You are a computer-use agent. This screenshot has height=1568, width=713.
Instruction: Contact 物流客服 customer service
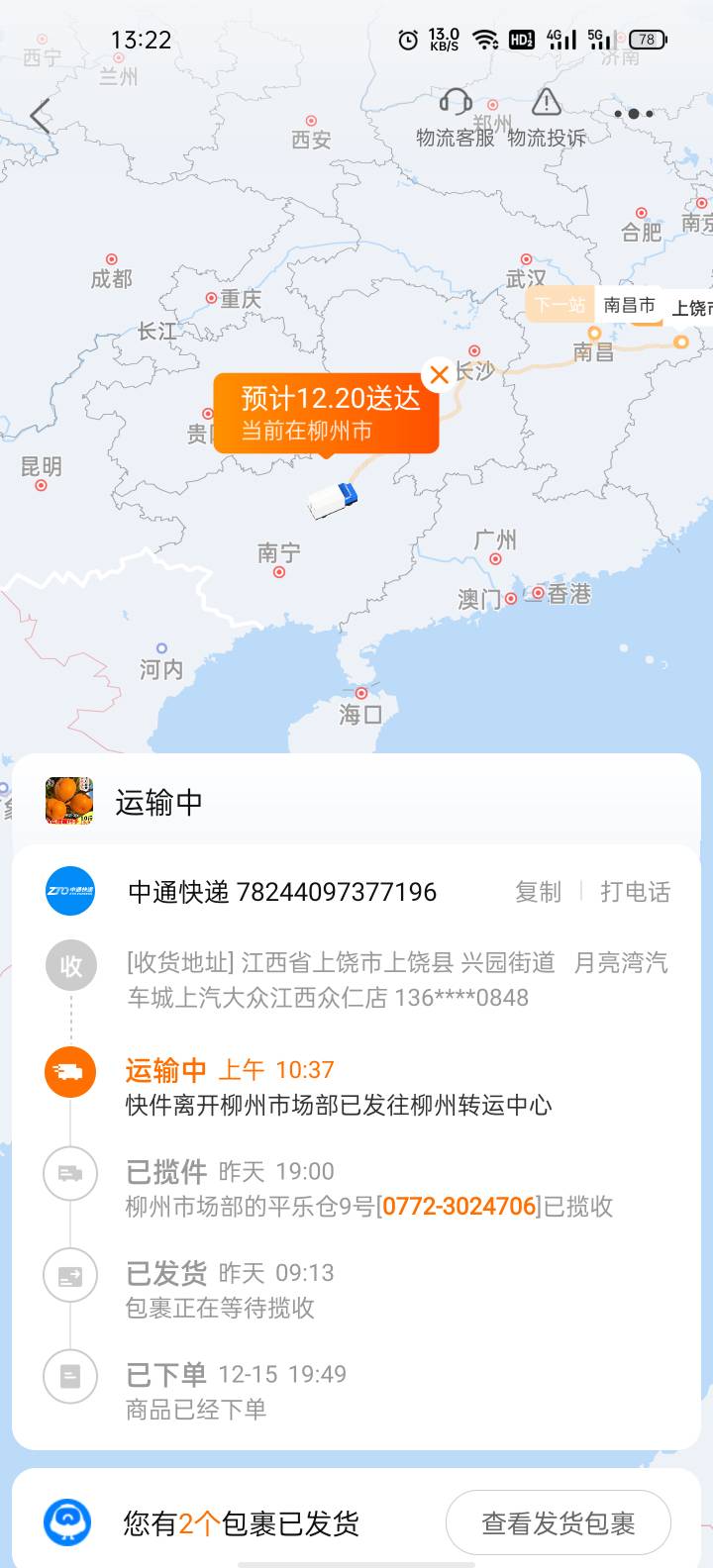pyautogui.click(x=455, y=117)
